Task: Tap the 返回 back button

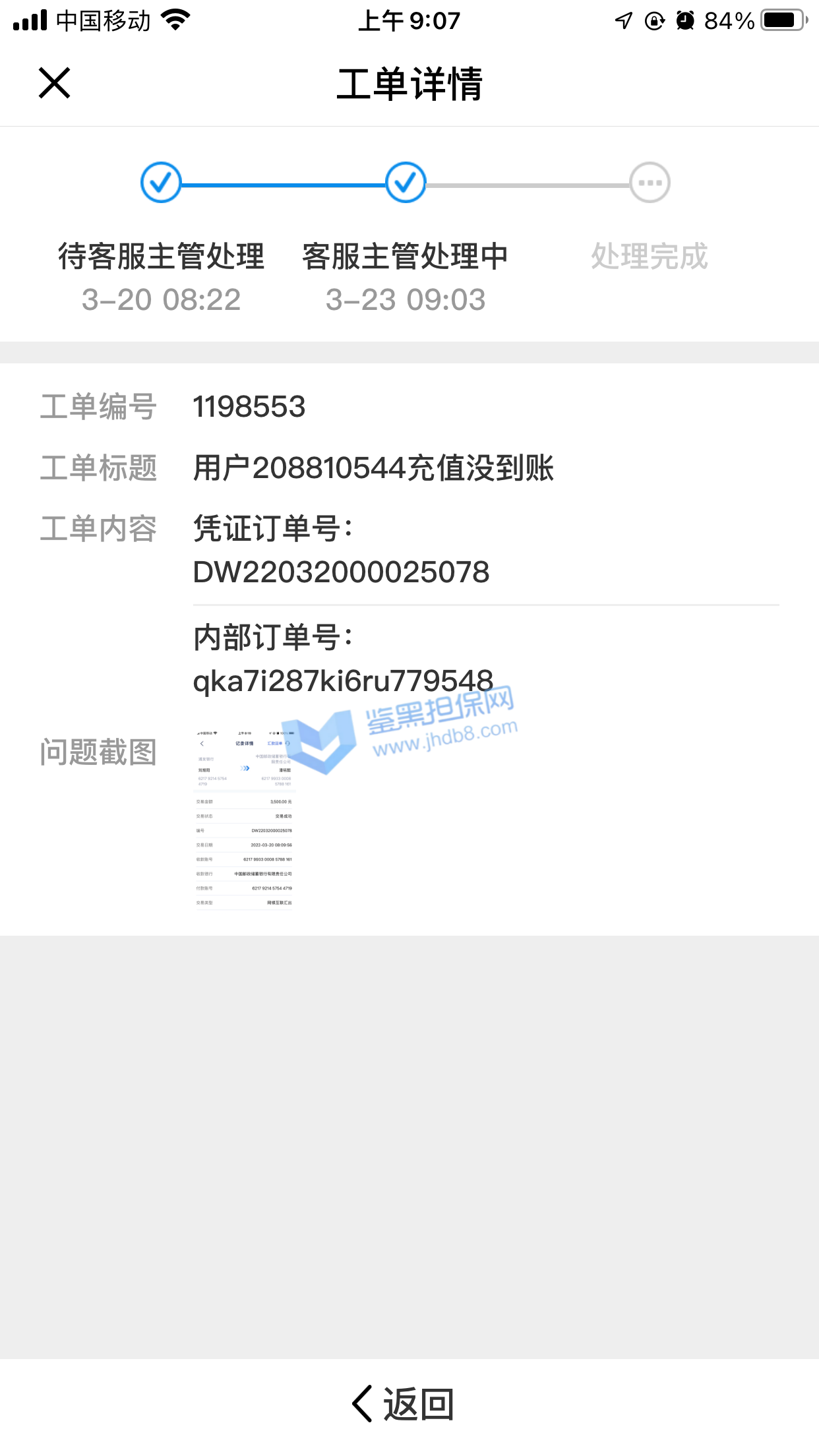Action: [x=404, y=1403]
